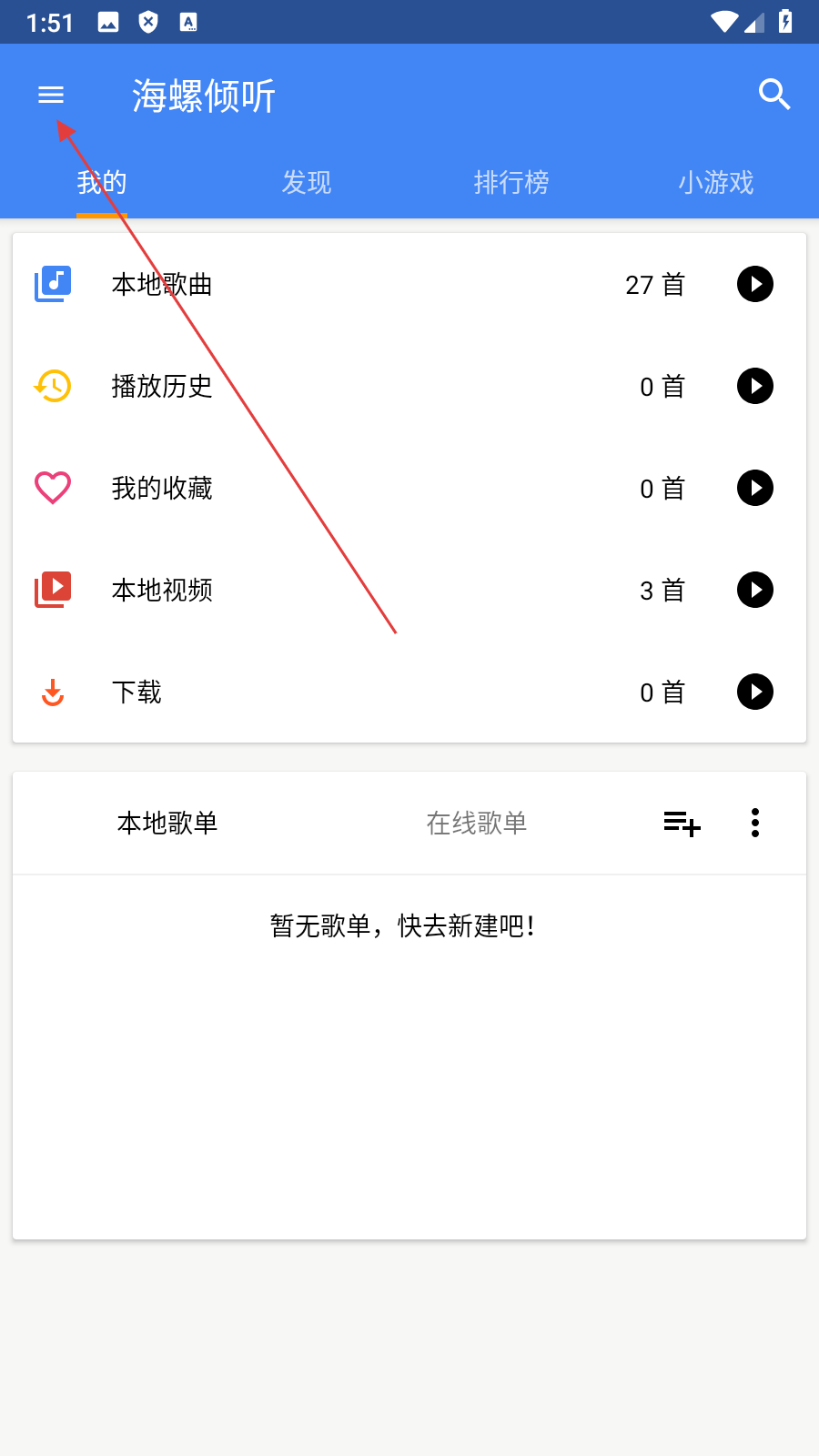Screen dimensions: 819x1456
Task: Select the 我的 tab
Action: tap(102, 182)
